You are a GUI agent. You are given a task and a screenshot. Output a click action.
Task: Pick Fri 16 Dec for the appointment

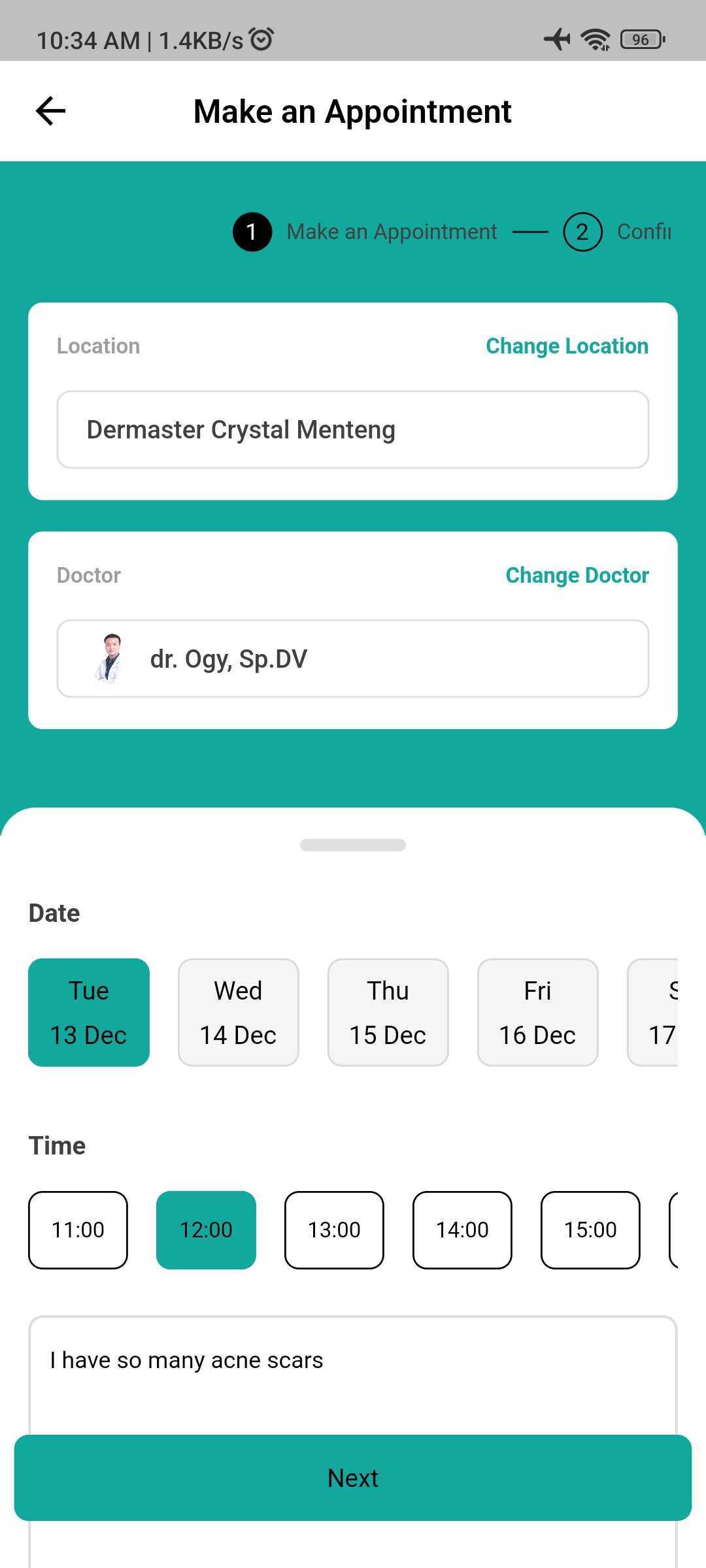tap(537, 1013)
